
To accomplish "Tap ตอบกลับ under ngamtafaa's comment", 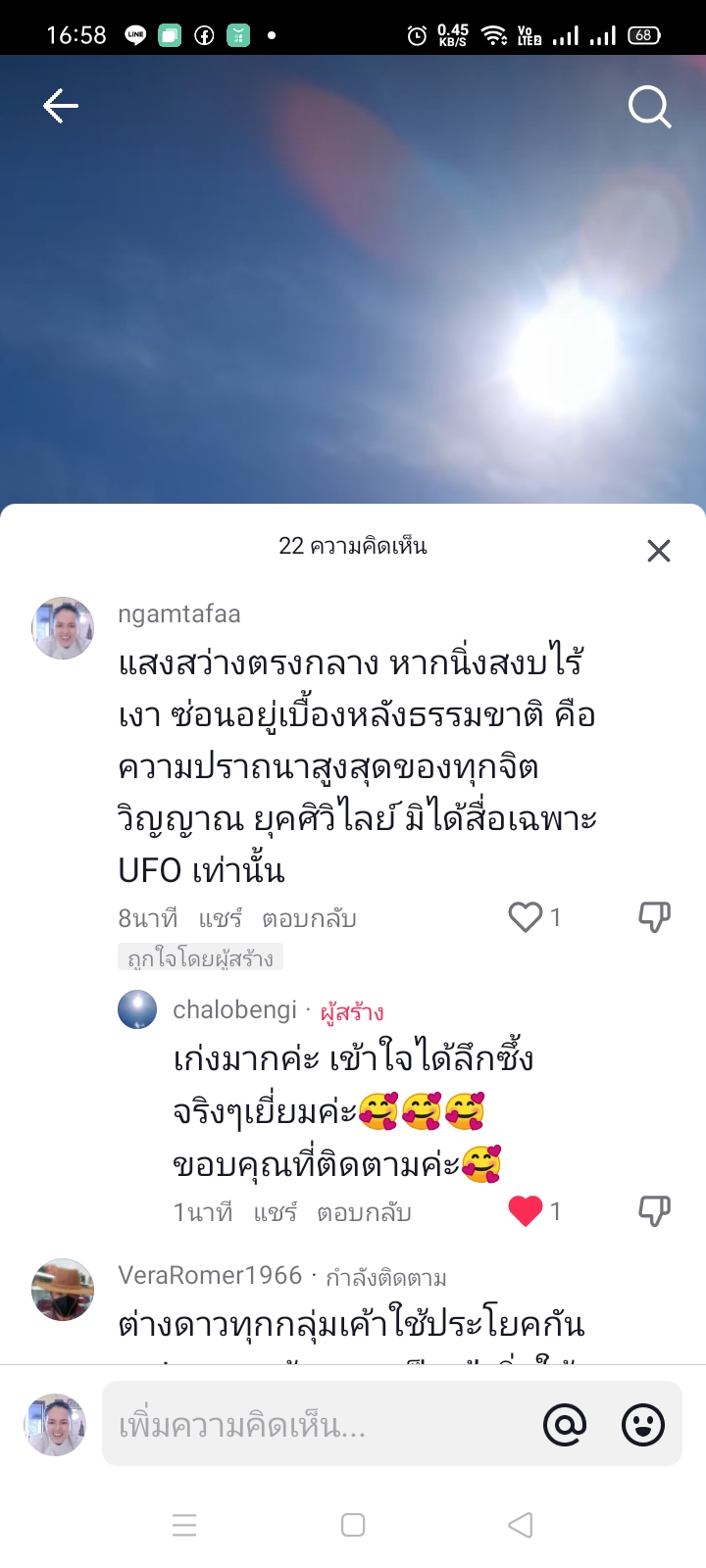I will (x=309, y=919).
